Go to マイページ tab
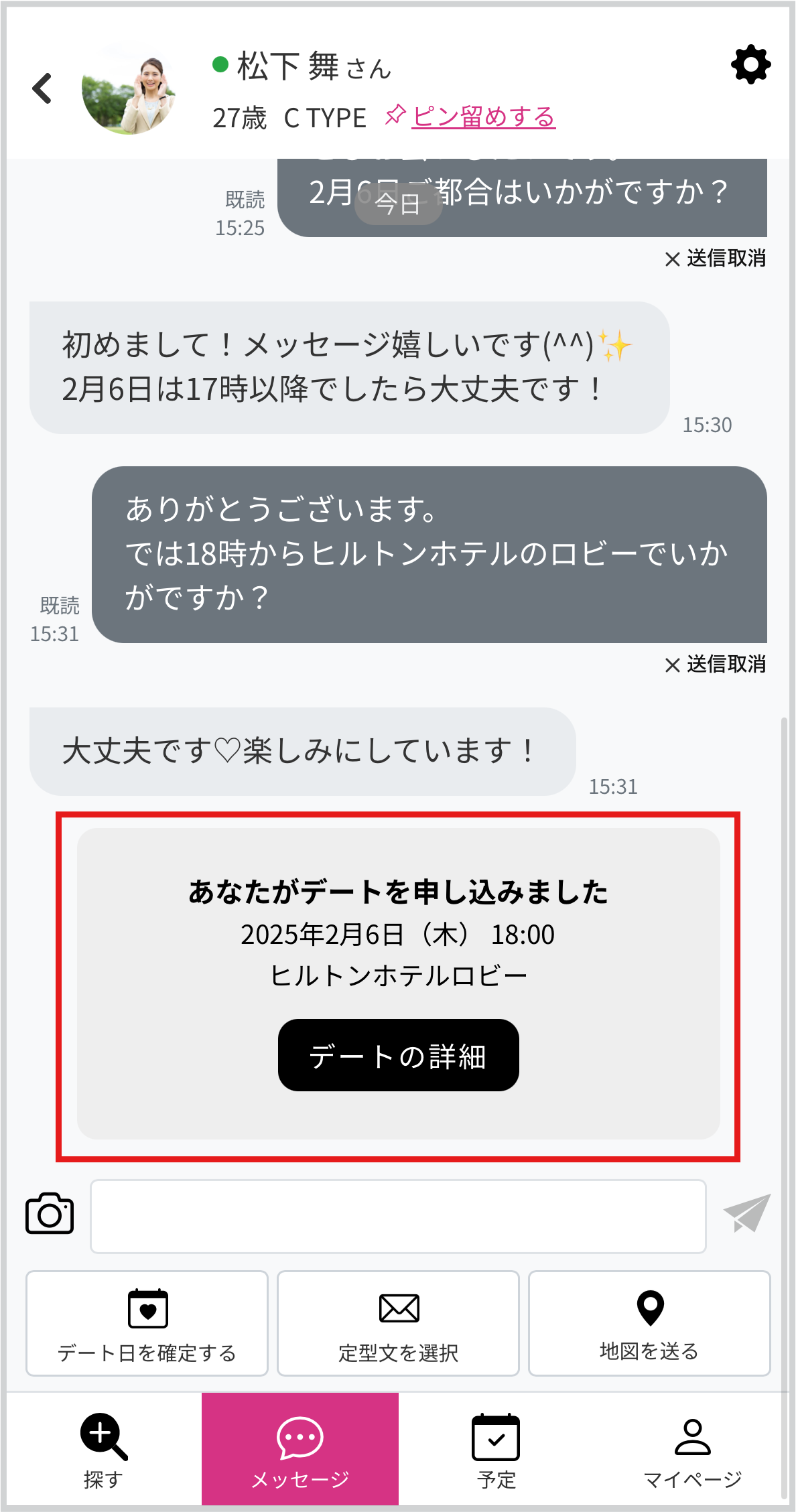Image resolution: width=796 pixels, height=1512 pixels. pos(692,1449)
